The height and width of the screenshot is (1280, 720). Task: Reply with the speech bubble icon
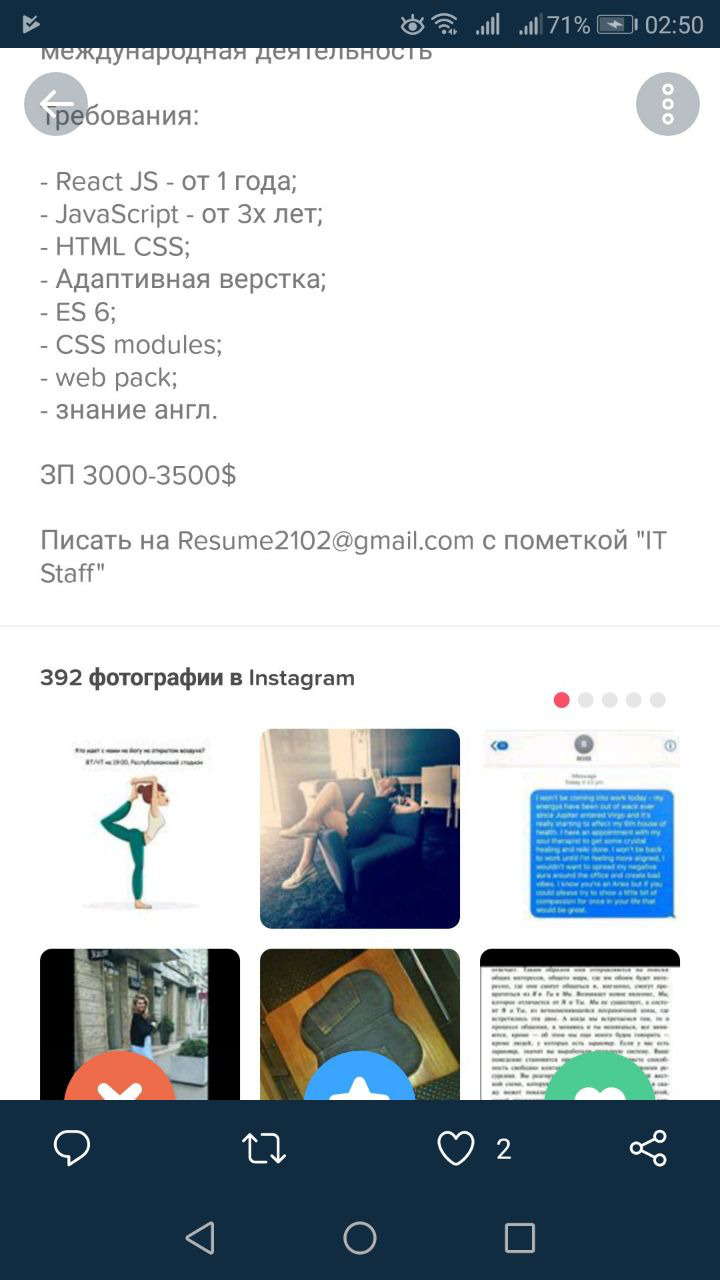click(x=72, y=1149)
